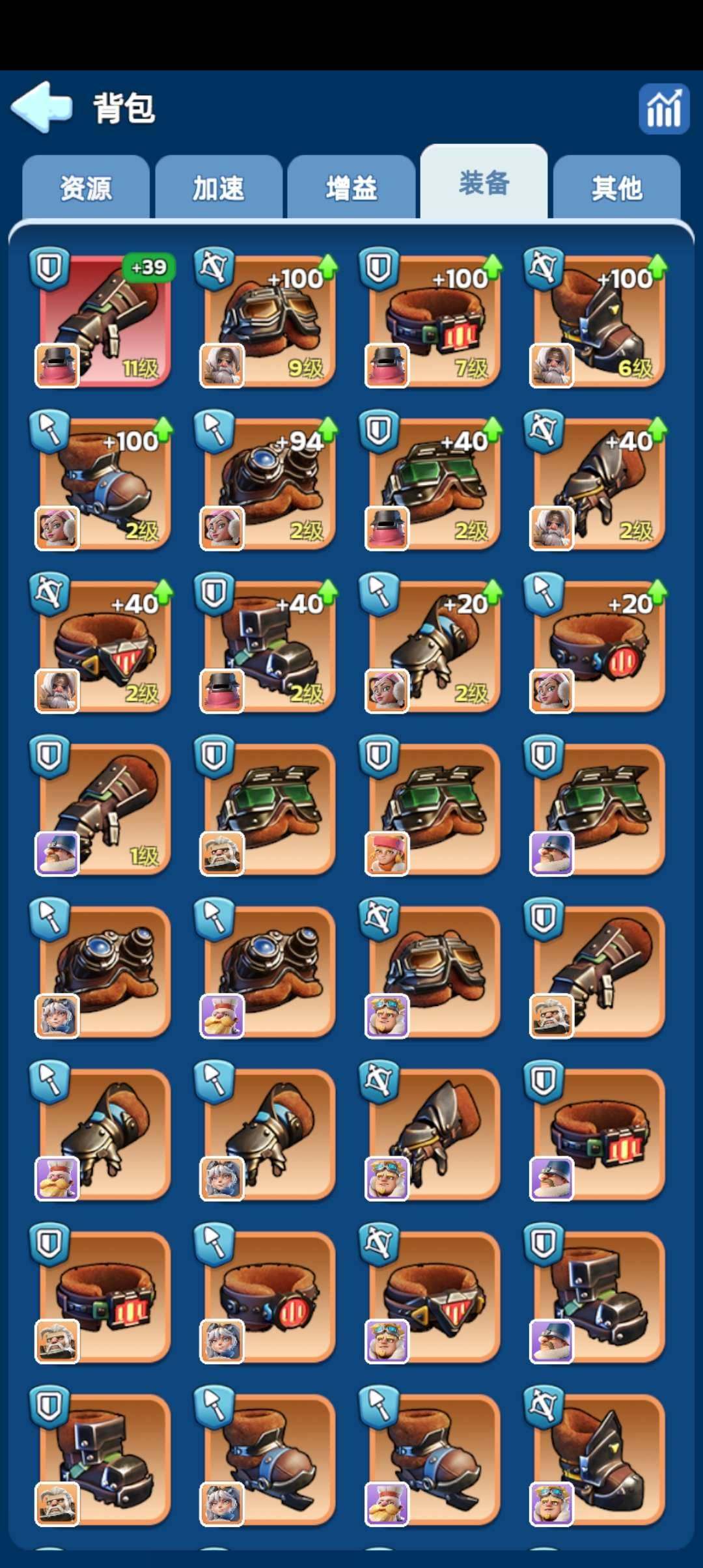Viewport: 703px width, 1568px height.
Task: Go back from the 背包 screen
Action: [x=41, y=107]
